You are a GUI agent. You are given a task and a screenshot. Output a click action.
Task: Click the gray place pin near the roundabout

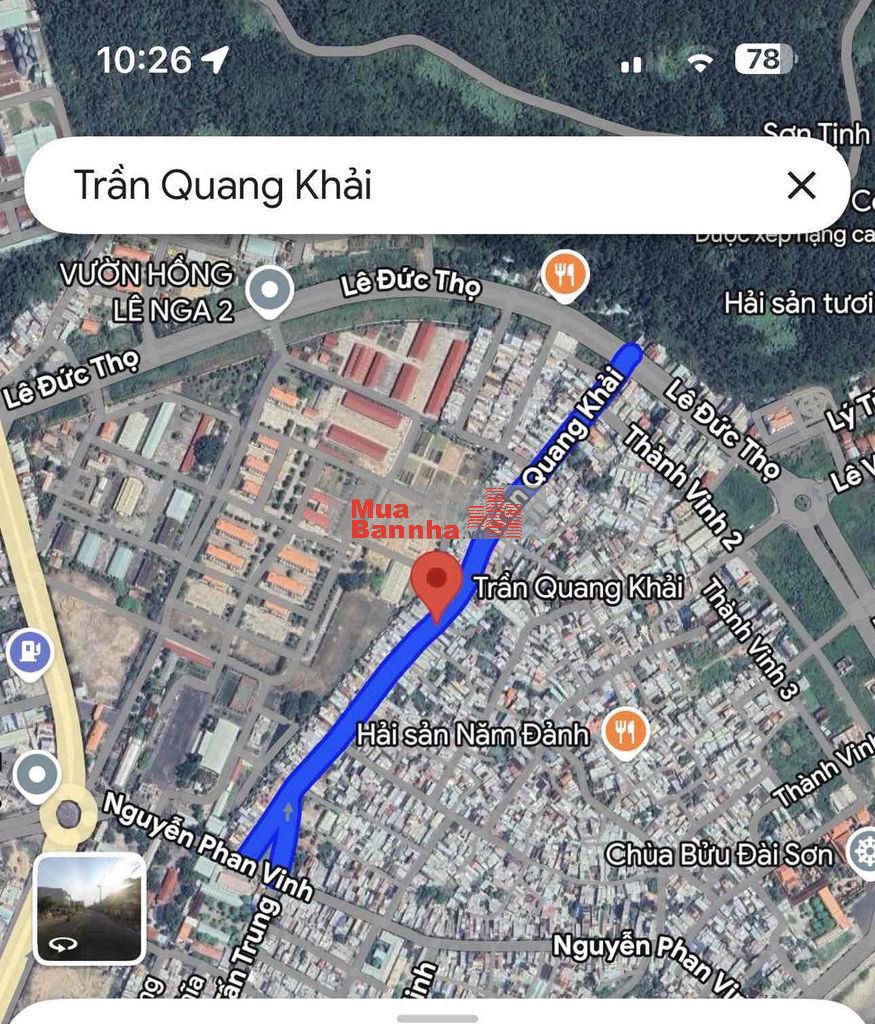36,775
